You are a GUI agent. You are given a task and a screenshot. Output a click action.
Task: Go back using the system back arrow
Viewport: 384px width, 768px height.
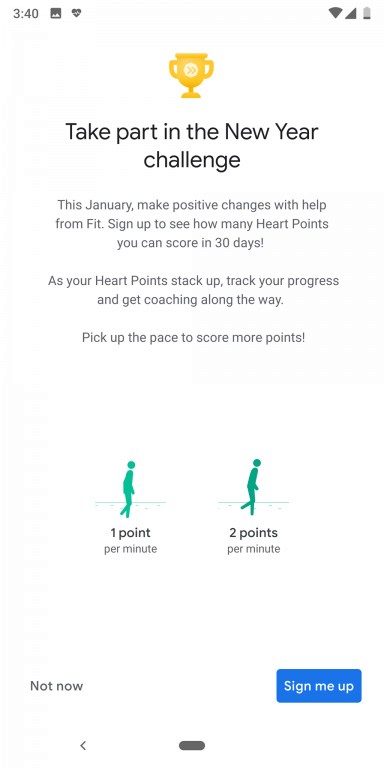coord(83,745)
